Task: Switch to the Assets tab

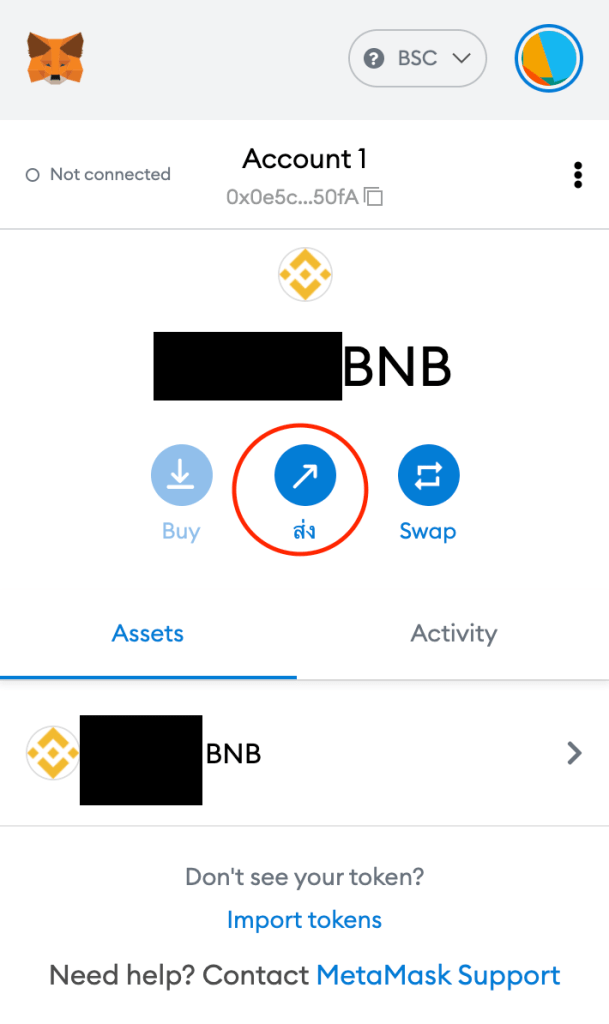Action: (x=148, y=633)
